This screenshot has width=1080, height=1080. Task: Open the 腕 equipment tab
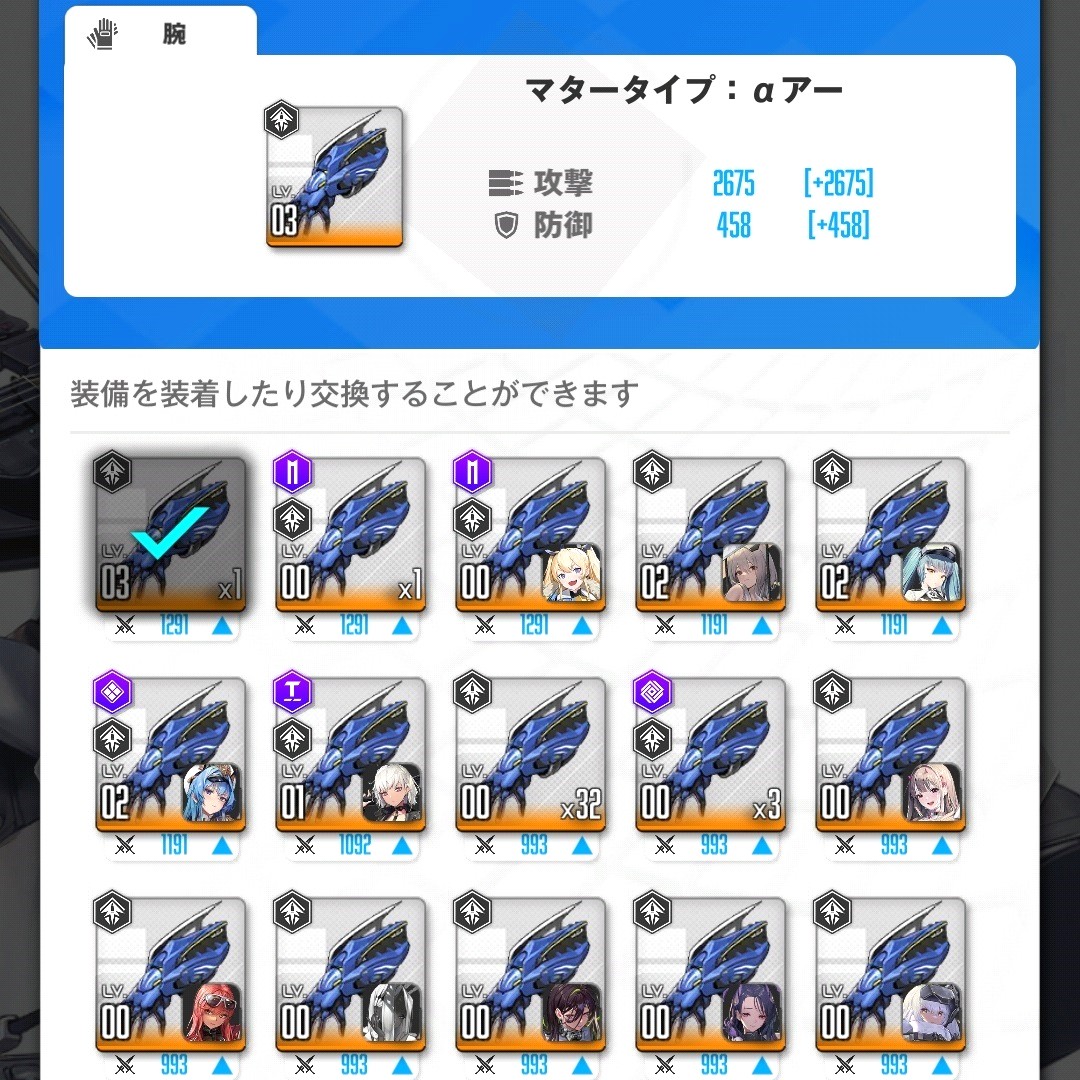[160, 35]
